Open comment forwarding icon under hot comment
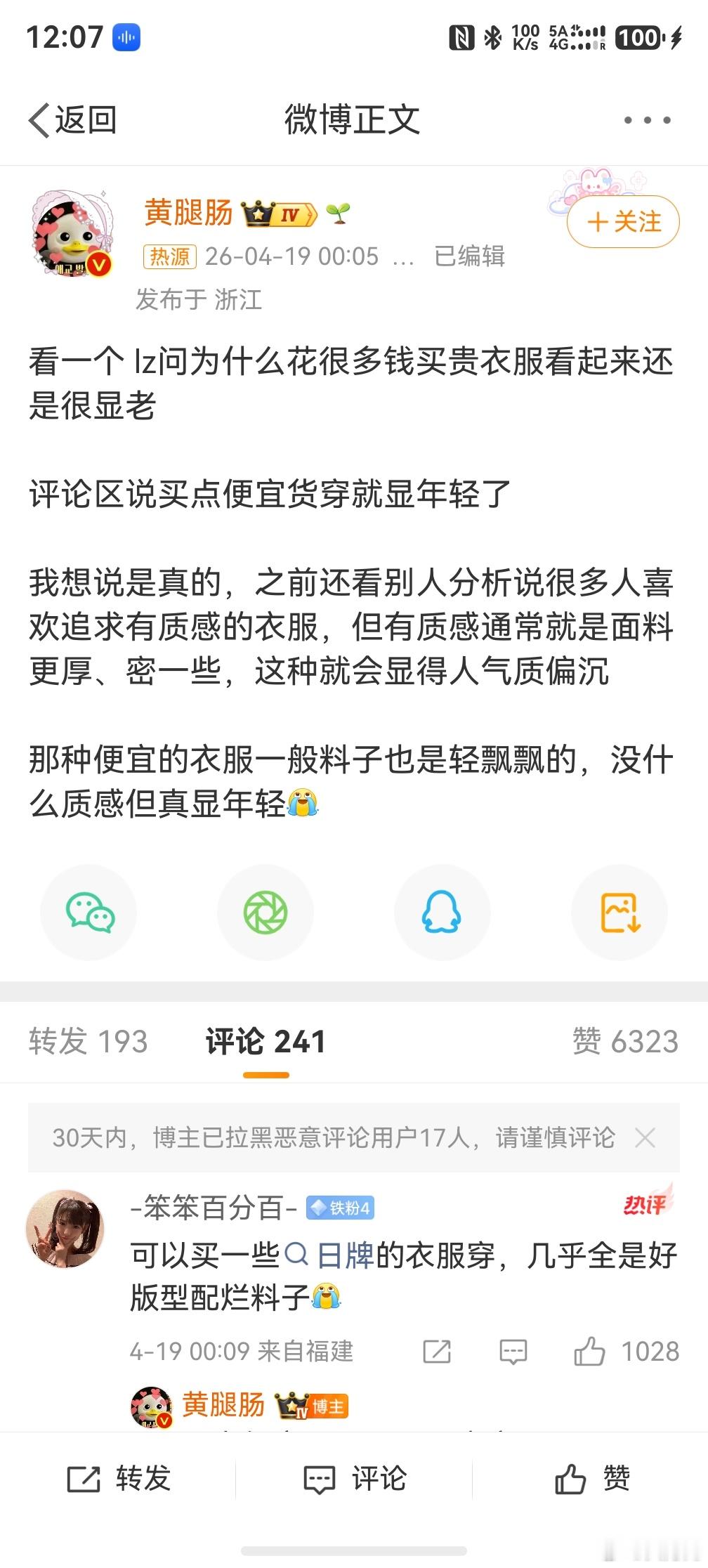Viewport: 708px width, 1568px height. click(437, 1350)
